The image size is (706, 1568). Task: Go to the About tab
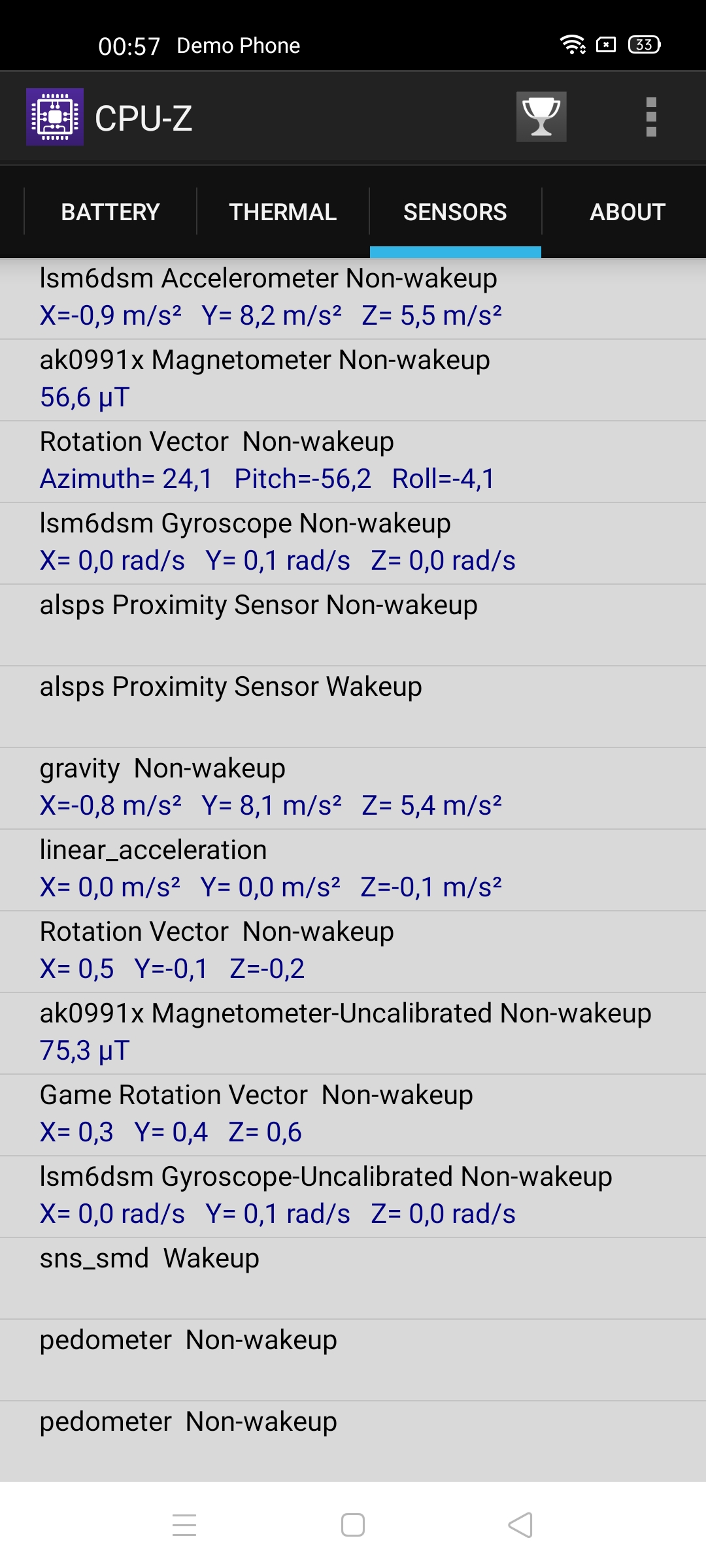[627, 212]
